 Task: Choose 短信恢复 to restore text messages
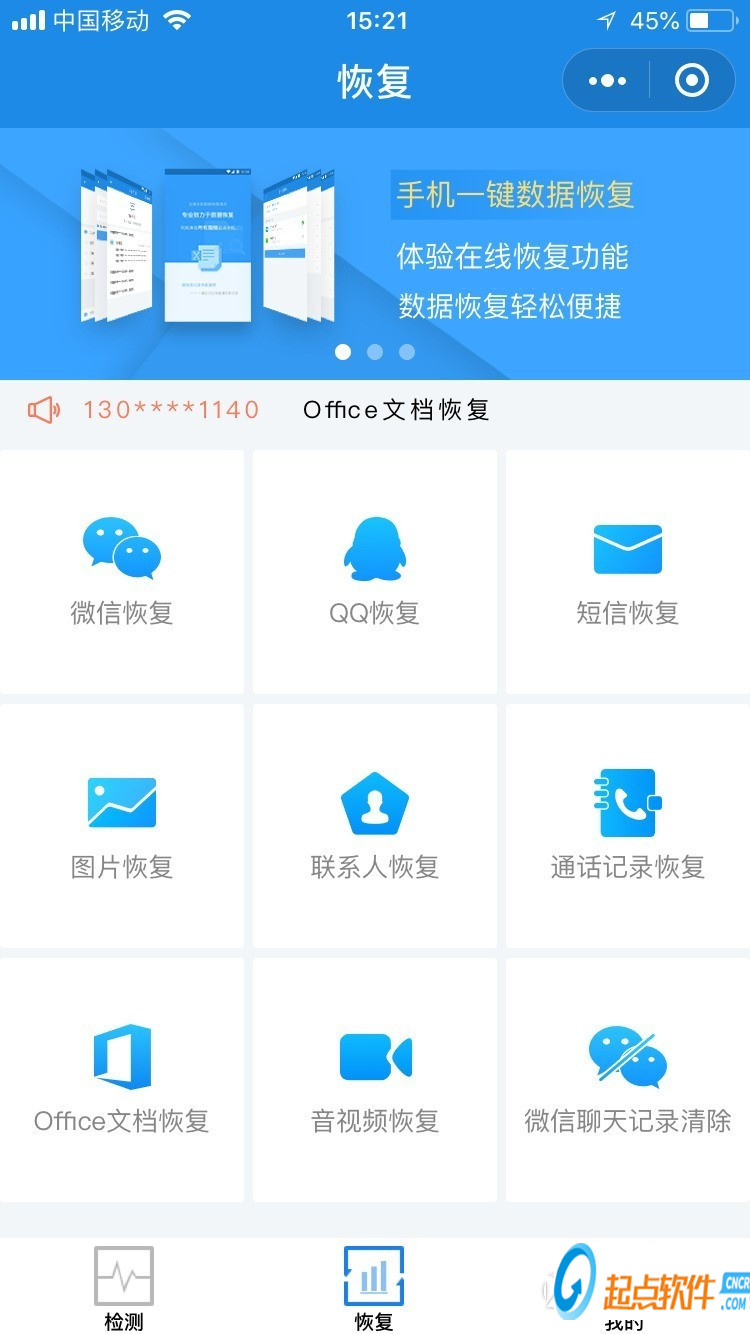628,571
